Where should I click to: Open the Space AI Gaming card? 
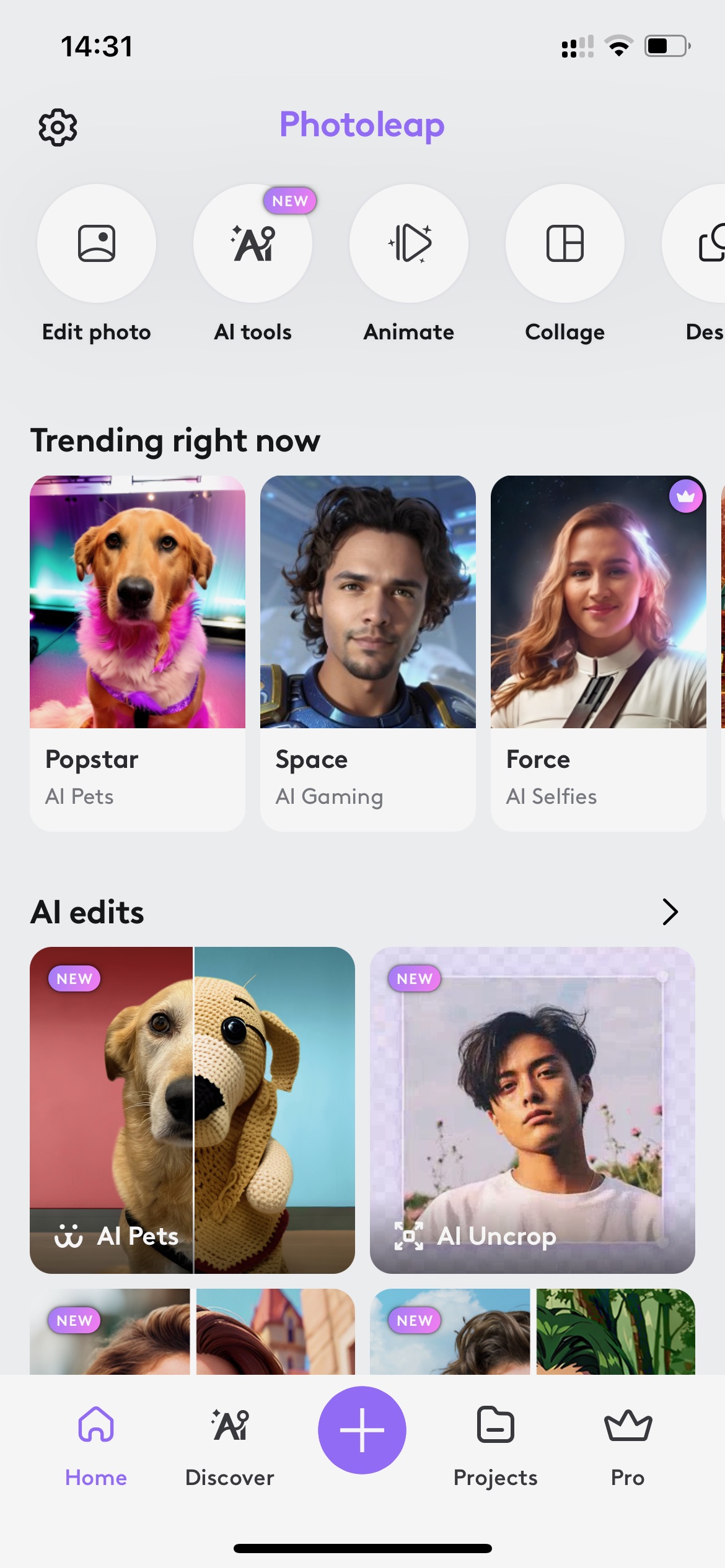(x=368, y=653)
